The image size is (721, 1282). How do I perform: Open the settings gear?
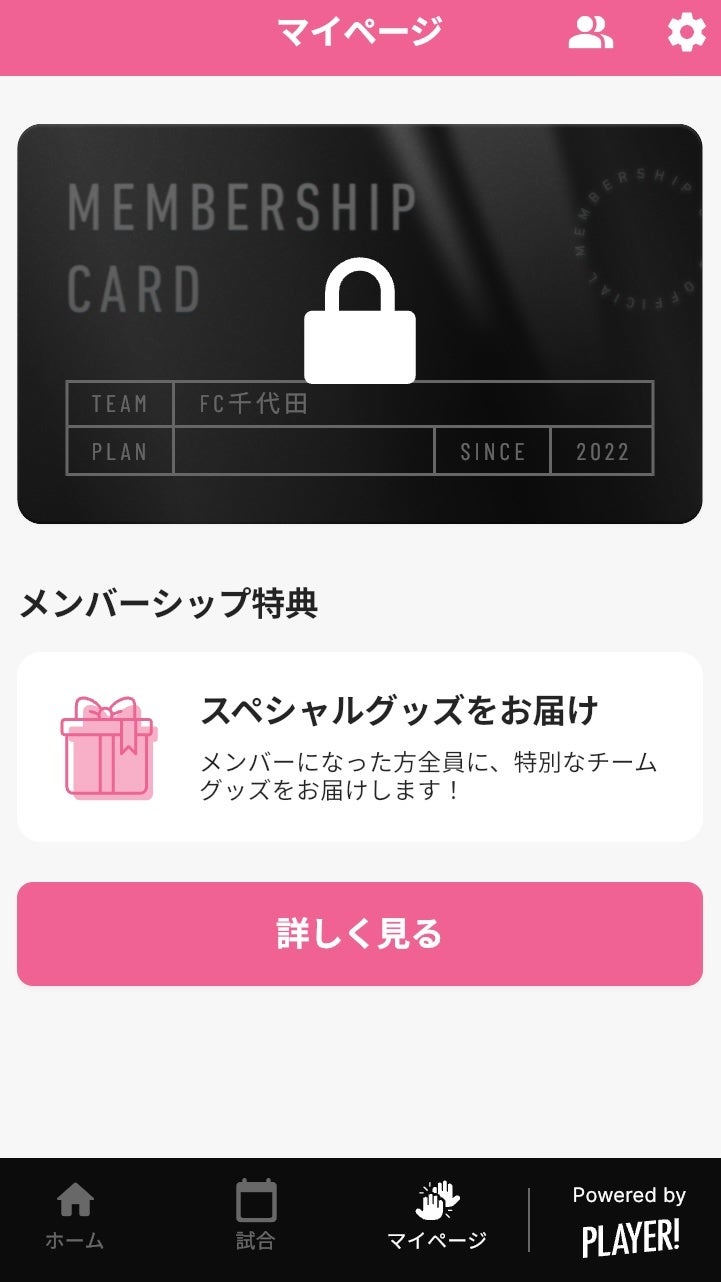click(x=686, y=34)
